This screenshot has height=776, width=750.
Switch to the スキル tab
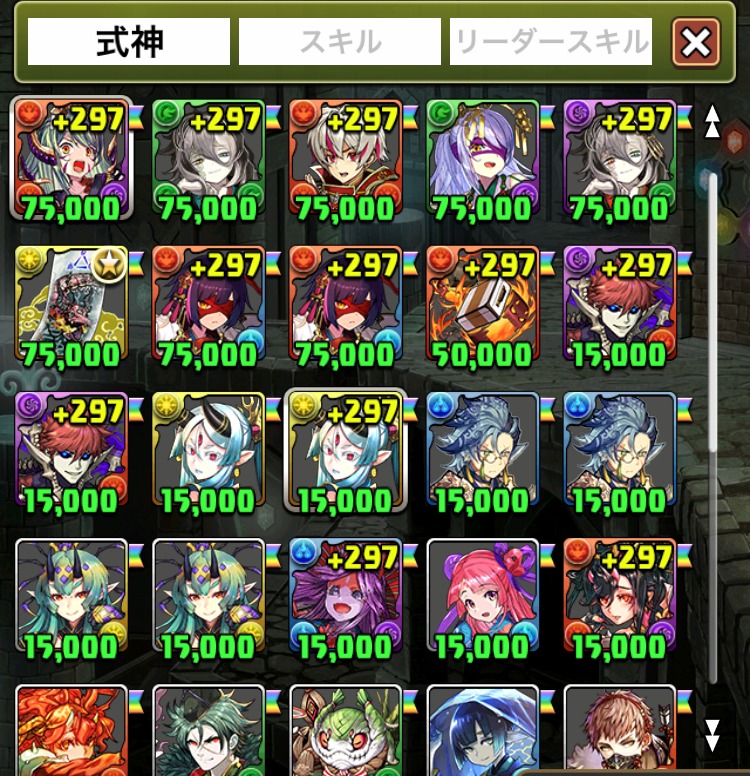(x=339, y=43)
